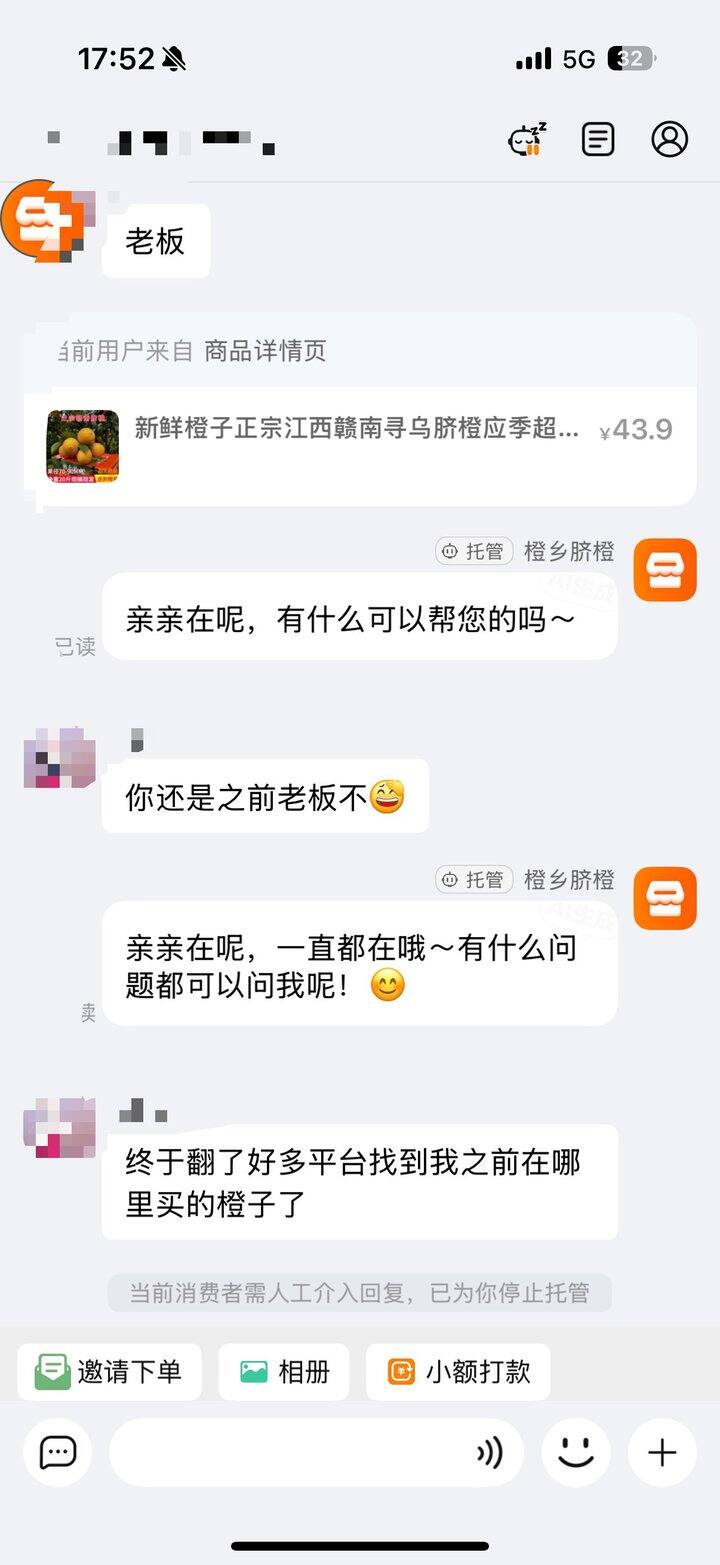Switch to voice input
The image size is (720, 1565).
(x=489, y=1452)
